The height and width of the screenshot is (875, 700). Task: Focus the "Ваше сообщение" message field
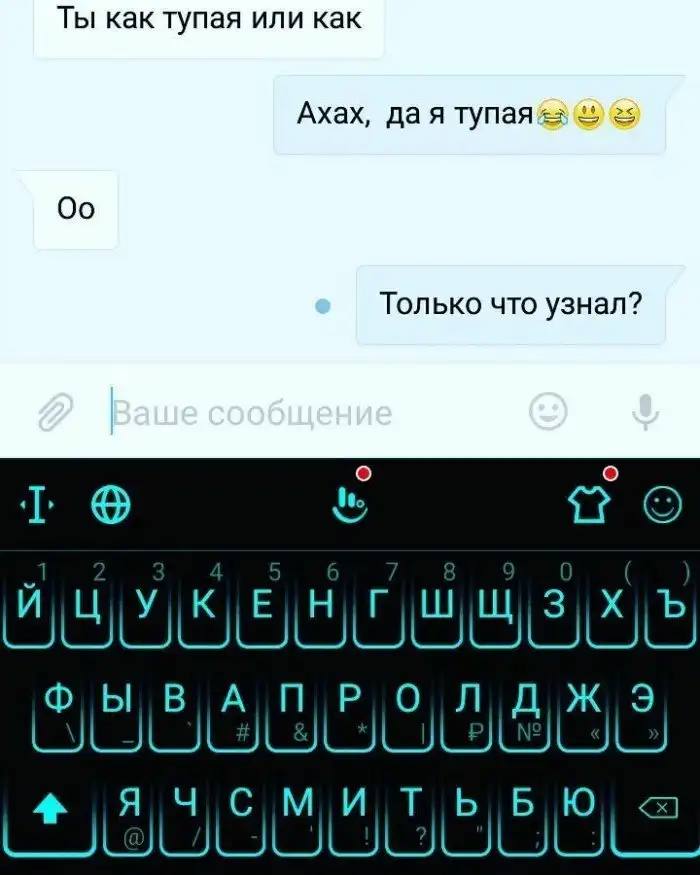(x=300, y=413)
